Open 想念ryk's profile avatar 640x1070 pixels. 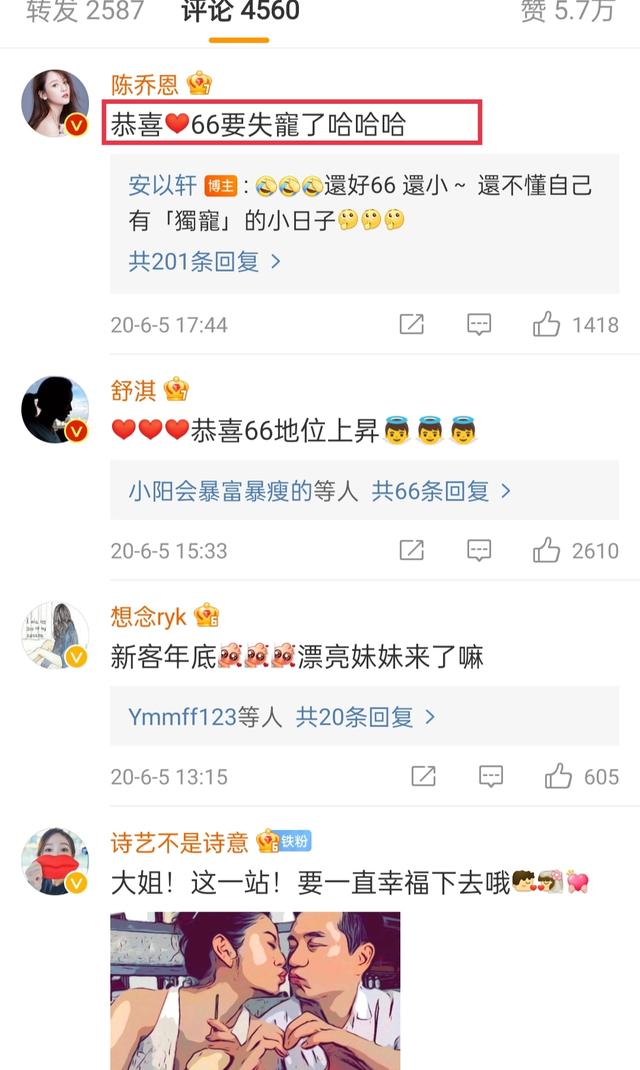point(55,635)
